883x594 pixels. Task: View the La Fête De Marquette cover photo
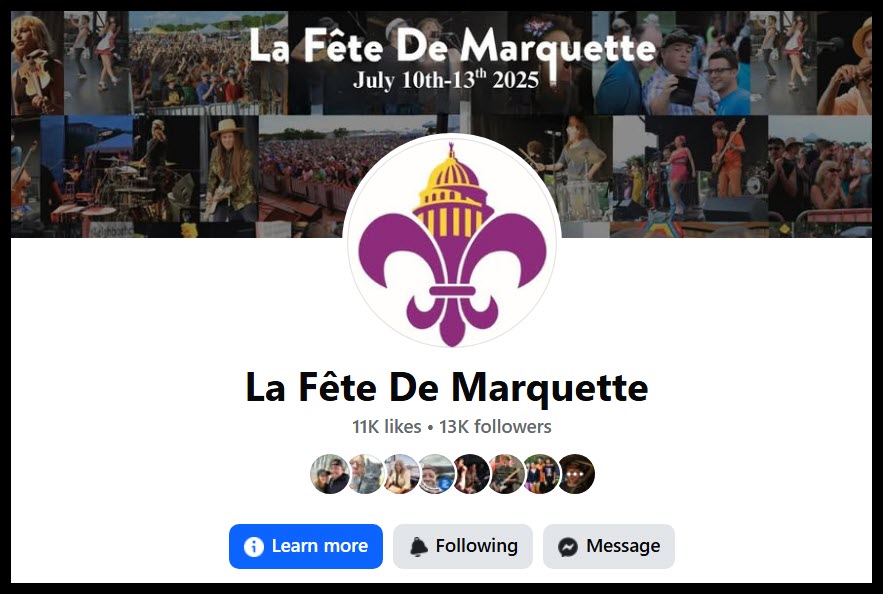click(700, 130)
